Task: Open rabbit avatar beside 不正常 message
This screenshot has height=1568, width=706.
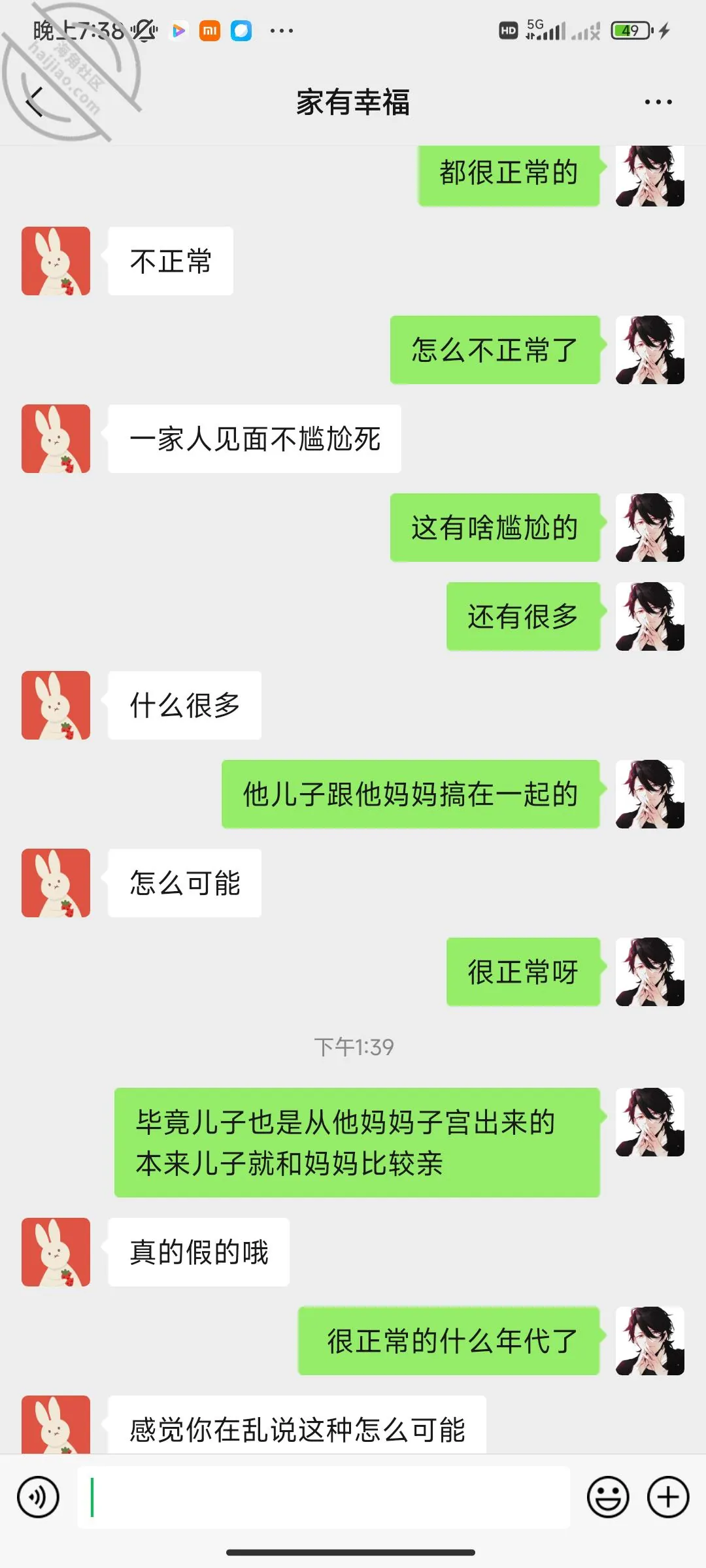Action: coord(56,261)
